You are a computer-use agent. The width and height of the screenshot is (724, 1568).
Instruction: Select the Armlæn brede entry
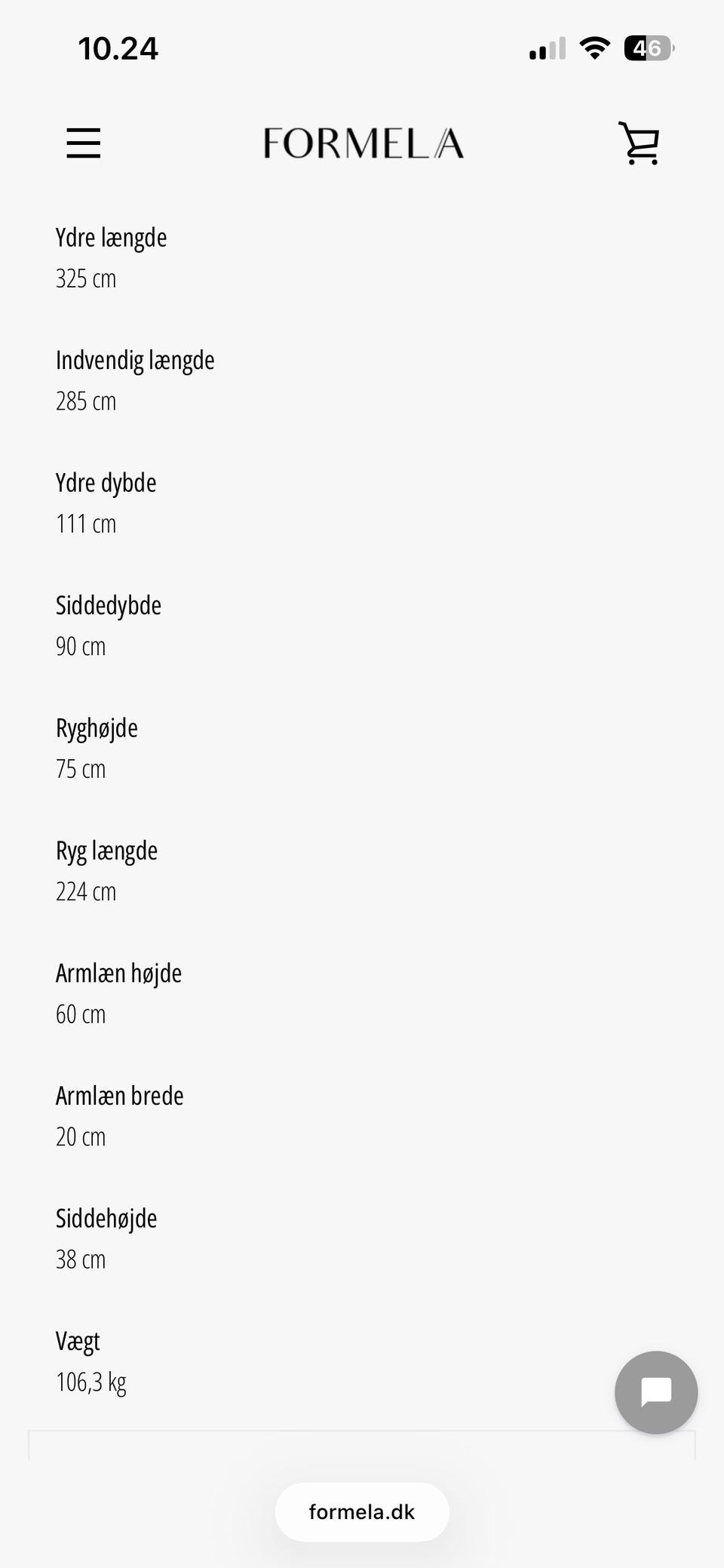tap(119, 1095)
